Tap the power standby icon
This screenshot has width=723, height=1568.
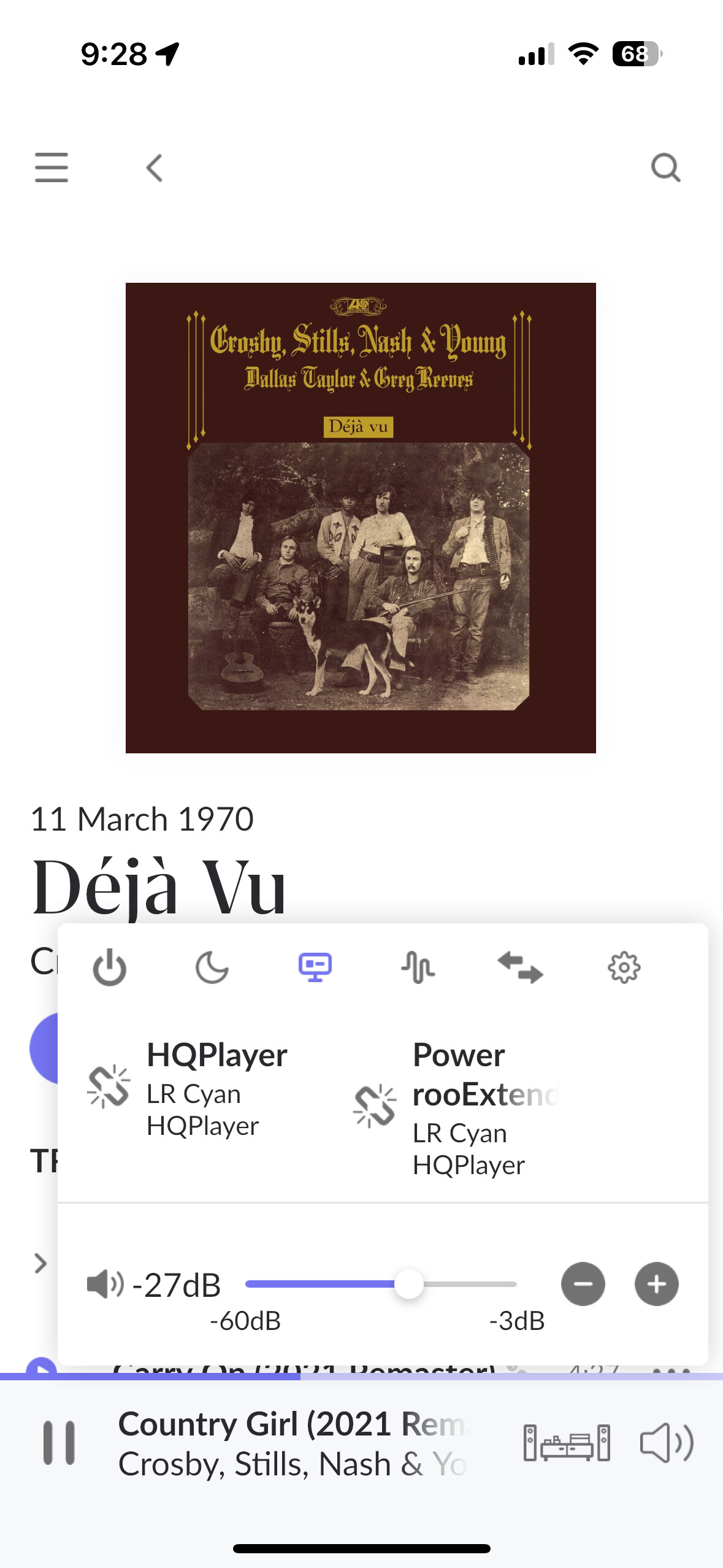(x=110, y=967)
